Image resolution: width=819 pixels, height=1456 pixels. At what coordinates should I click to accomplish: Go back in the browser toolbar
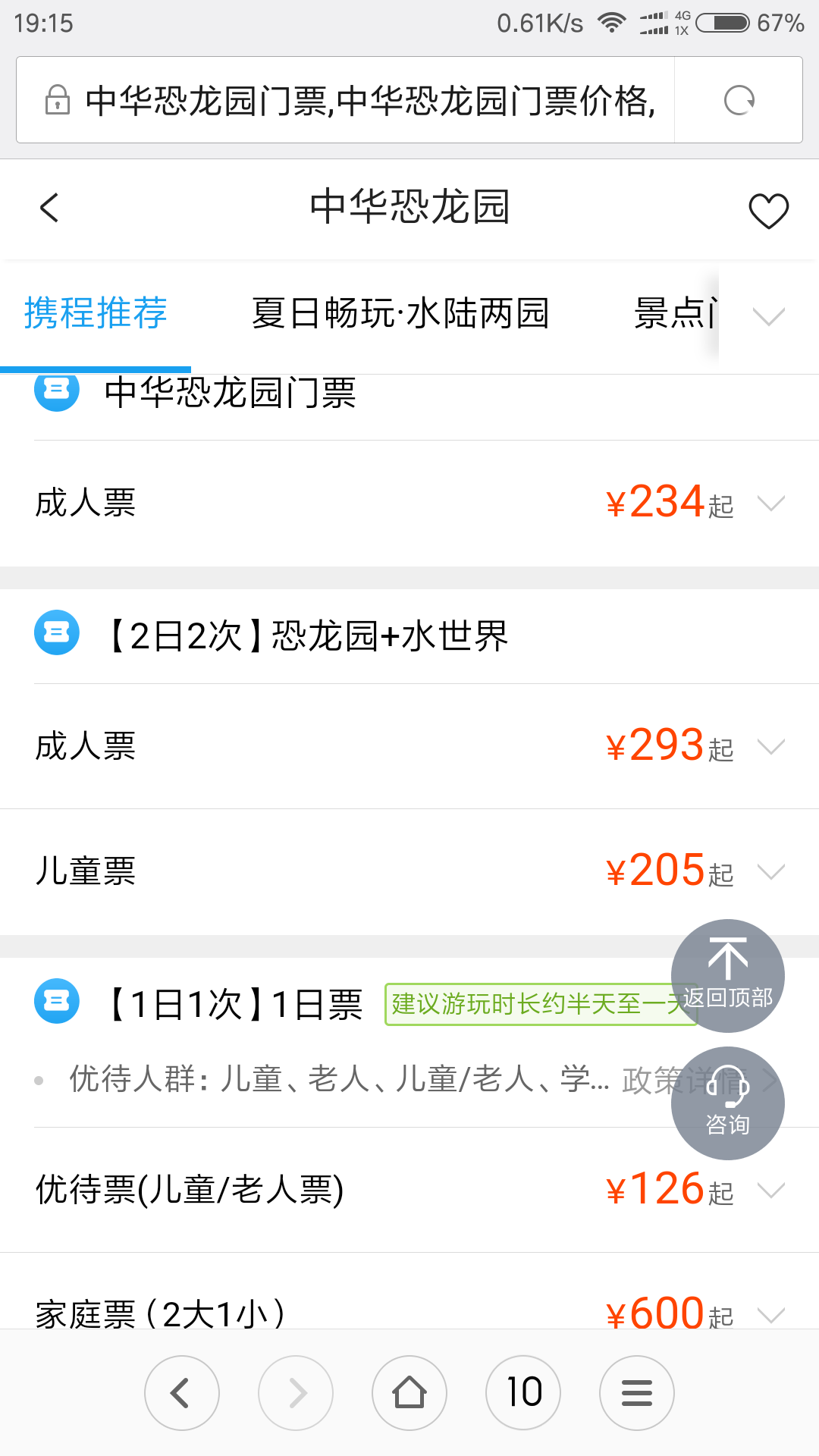tap(182, 1393)
